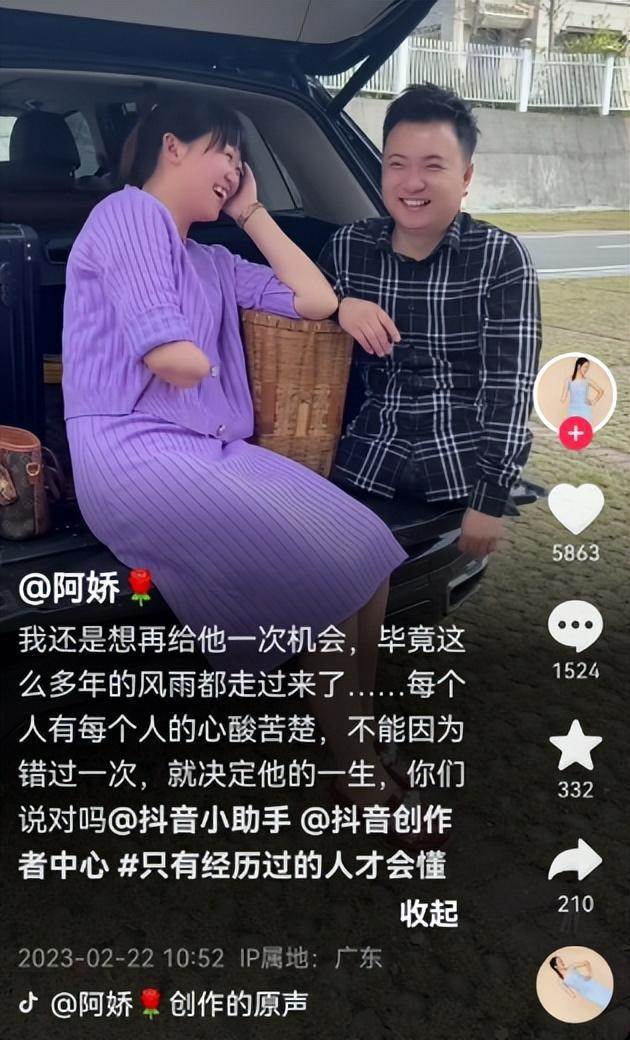Image resolution: width=630 pixels, height=1040 pixels.
Task: Add video to favorites with star icon
Action: tap(575, 746)
